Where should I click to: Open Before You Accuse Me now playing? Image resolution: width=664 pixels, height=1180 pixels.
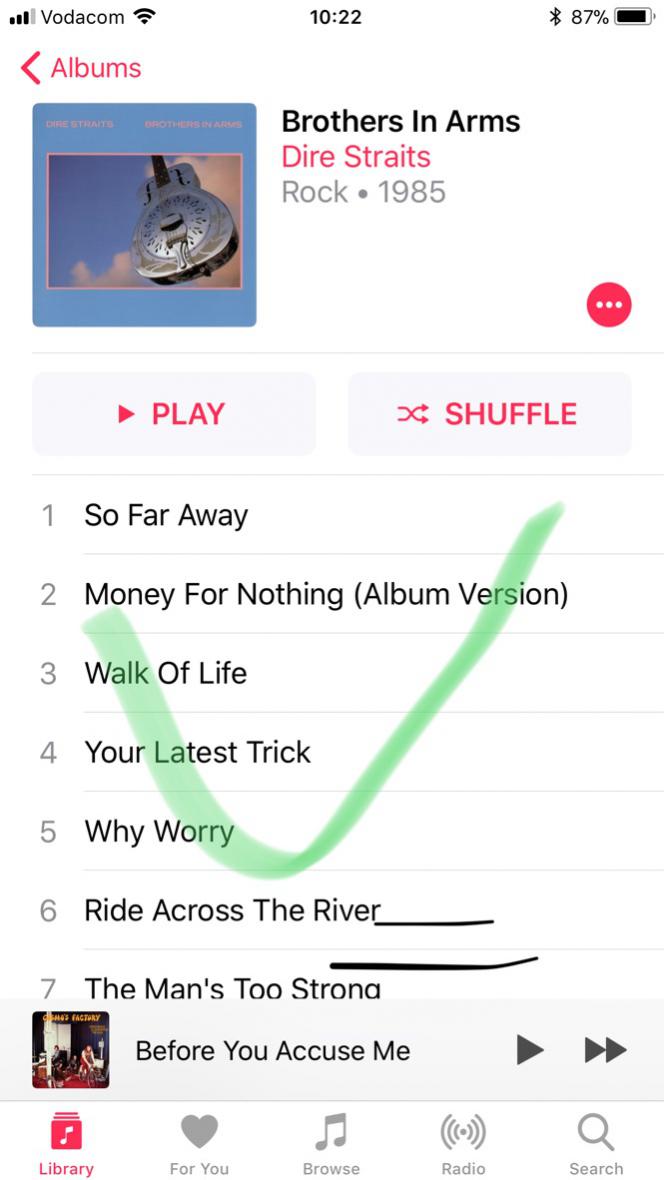(x=273, y=1050)
